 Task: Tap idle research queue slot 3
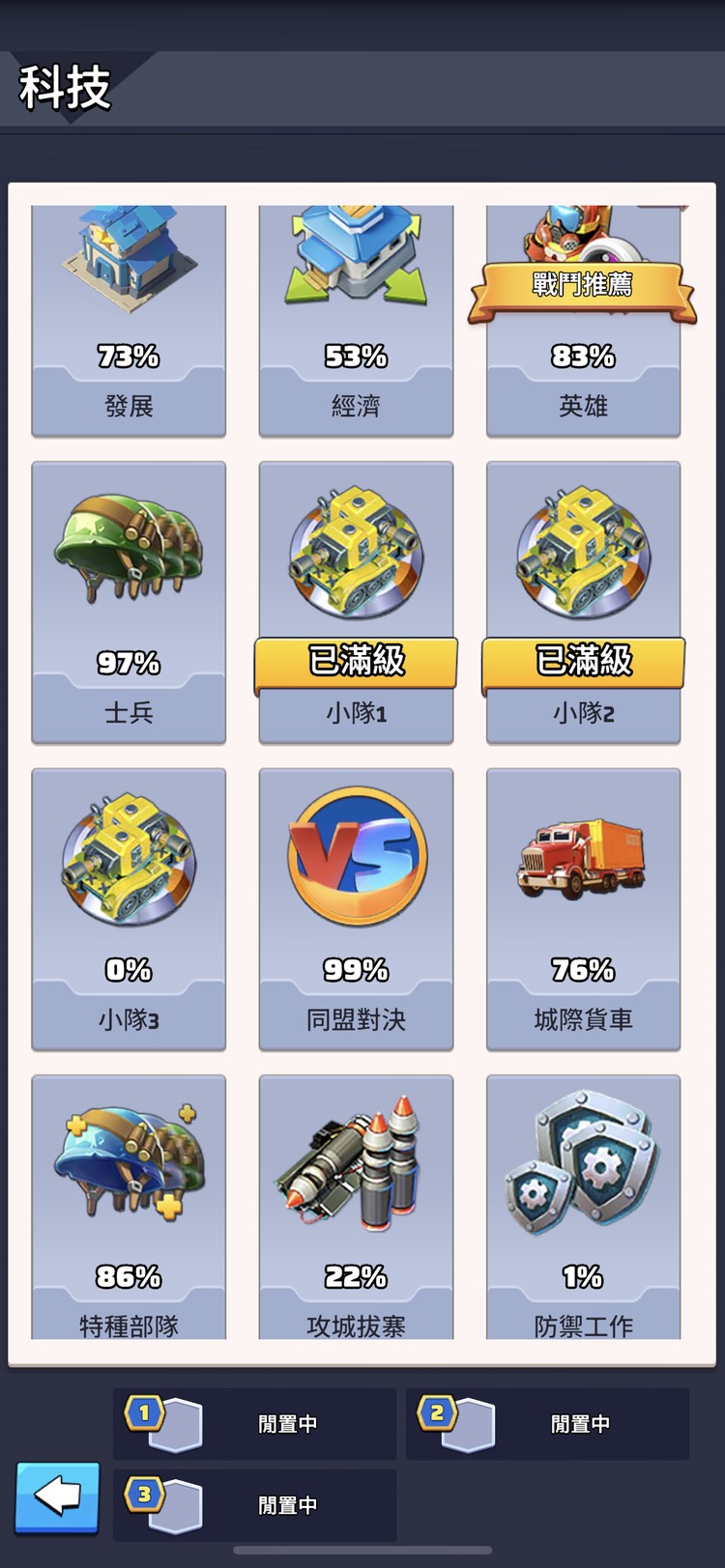point(255,1504)
